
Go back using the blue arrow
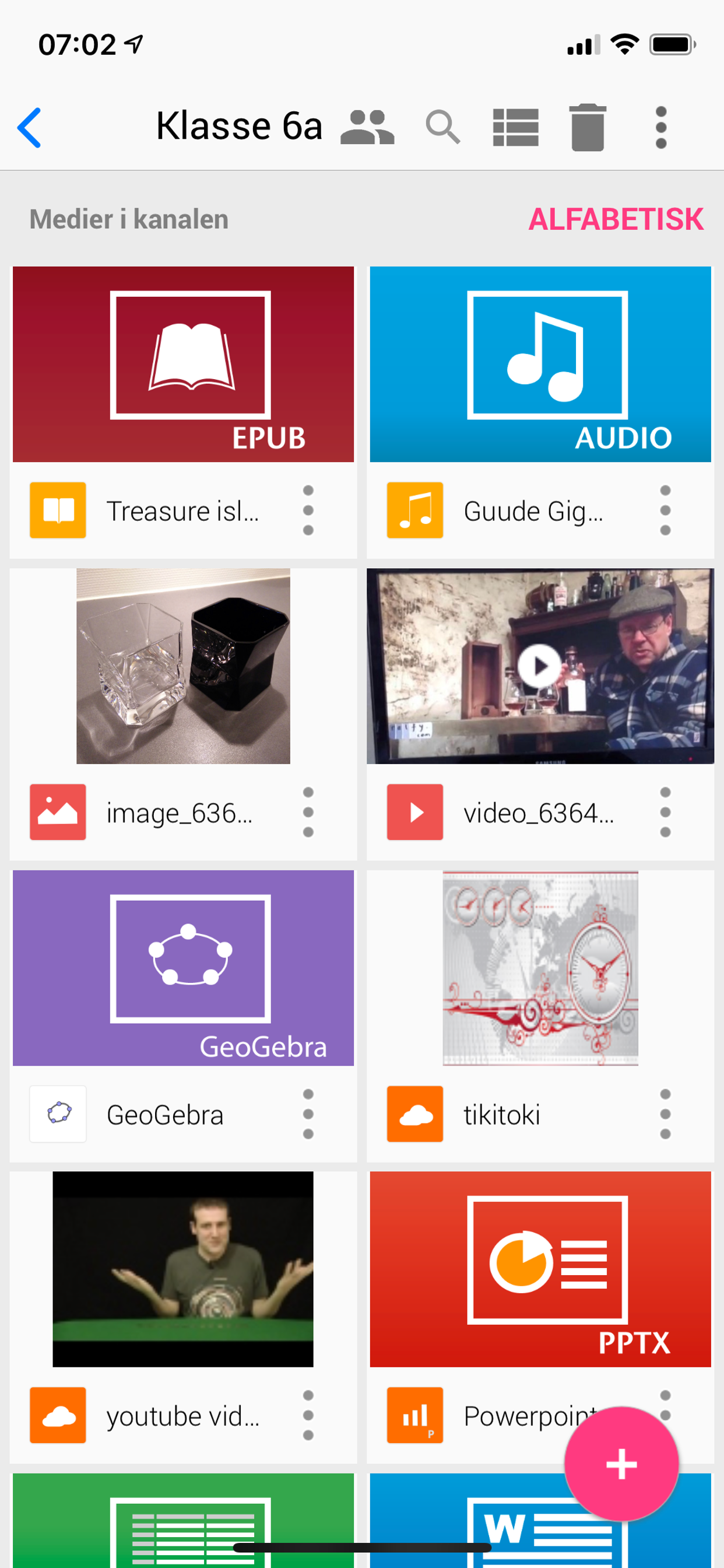point(30,127)
